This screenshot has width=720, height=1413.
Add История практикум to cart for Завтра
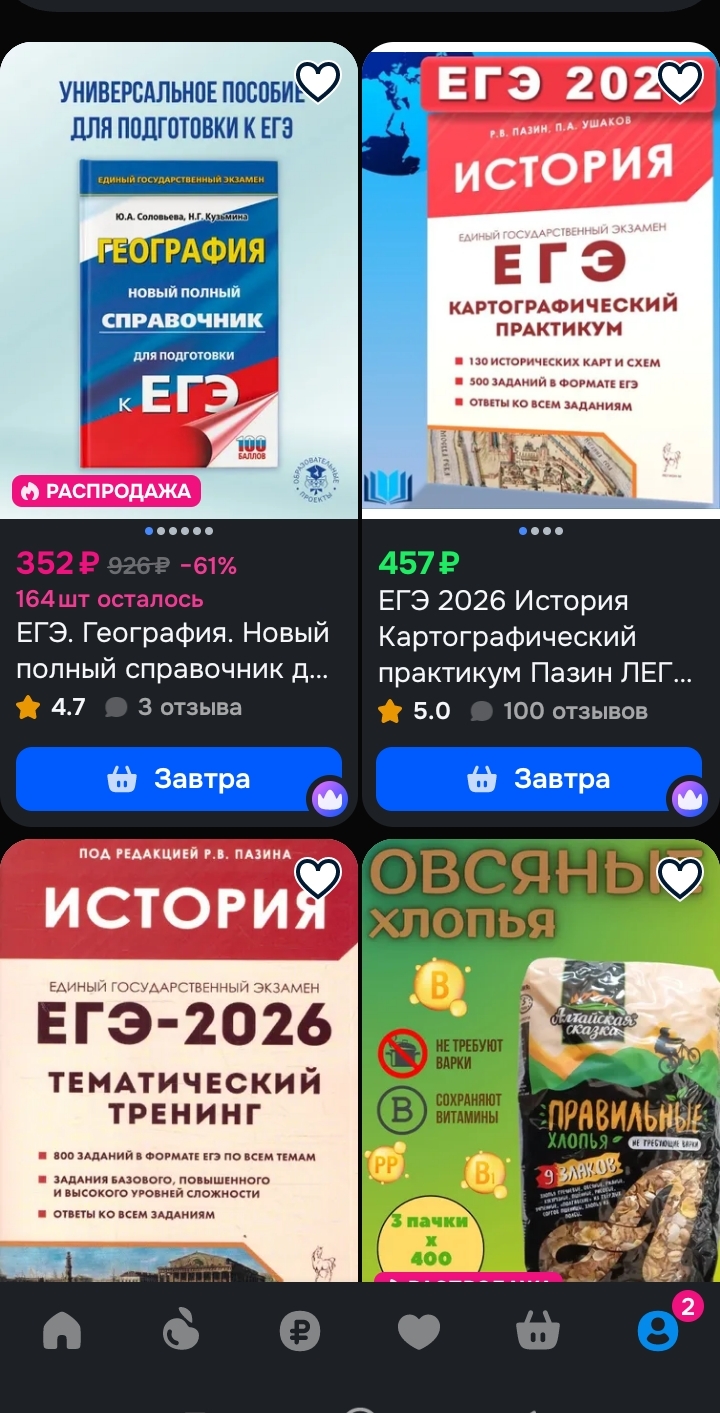pyautogui.click(x=538, y=779)
